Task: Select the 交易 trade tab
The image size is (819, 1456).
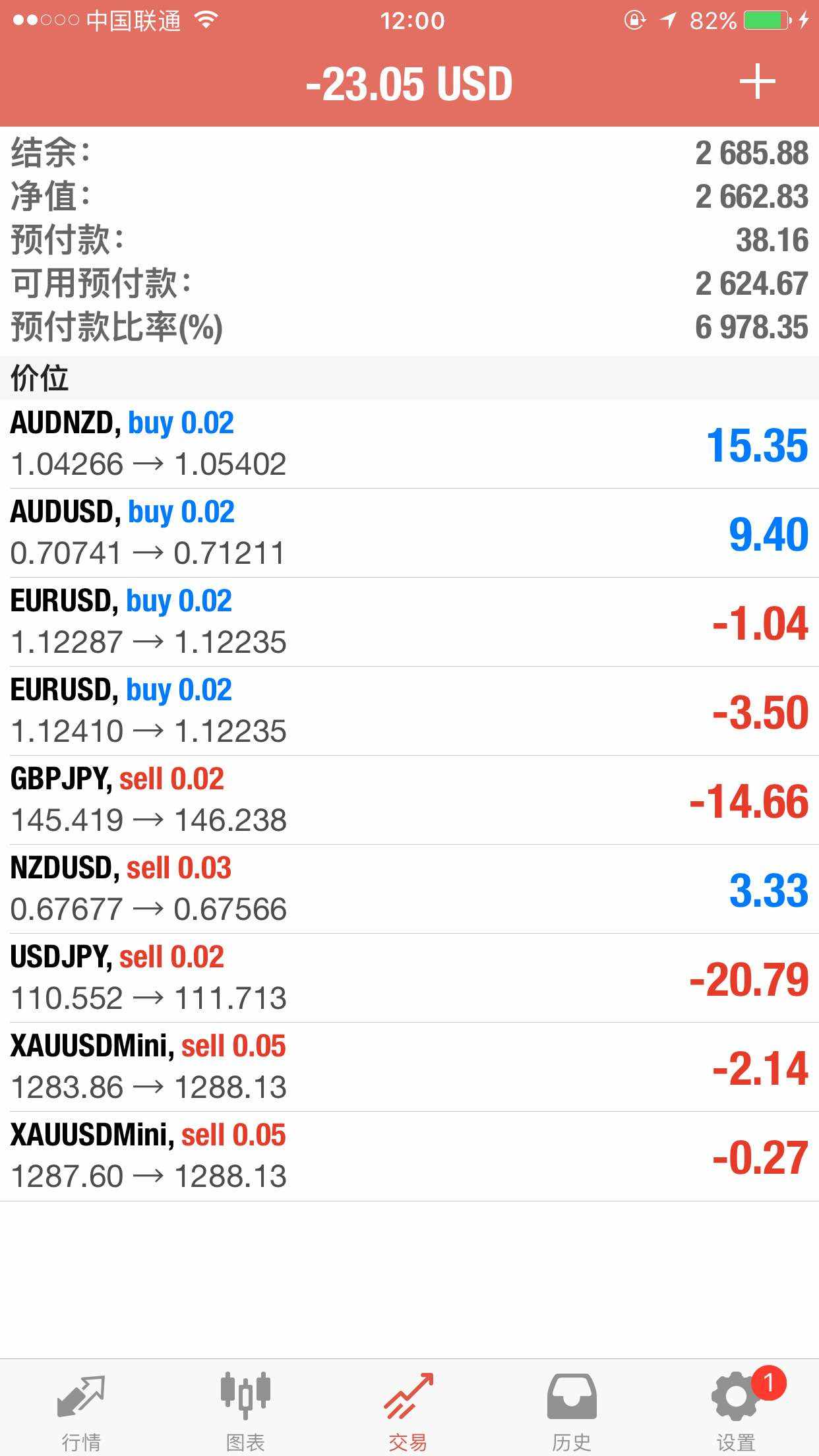Action: [x=408, y=1407]
